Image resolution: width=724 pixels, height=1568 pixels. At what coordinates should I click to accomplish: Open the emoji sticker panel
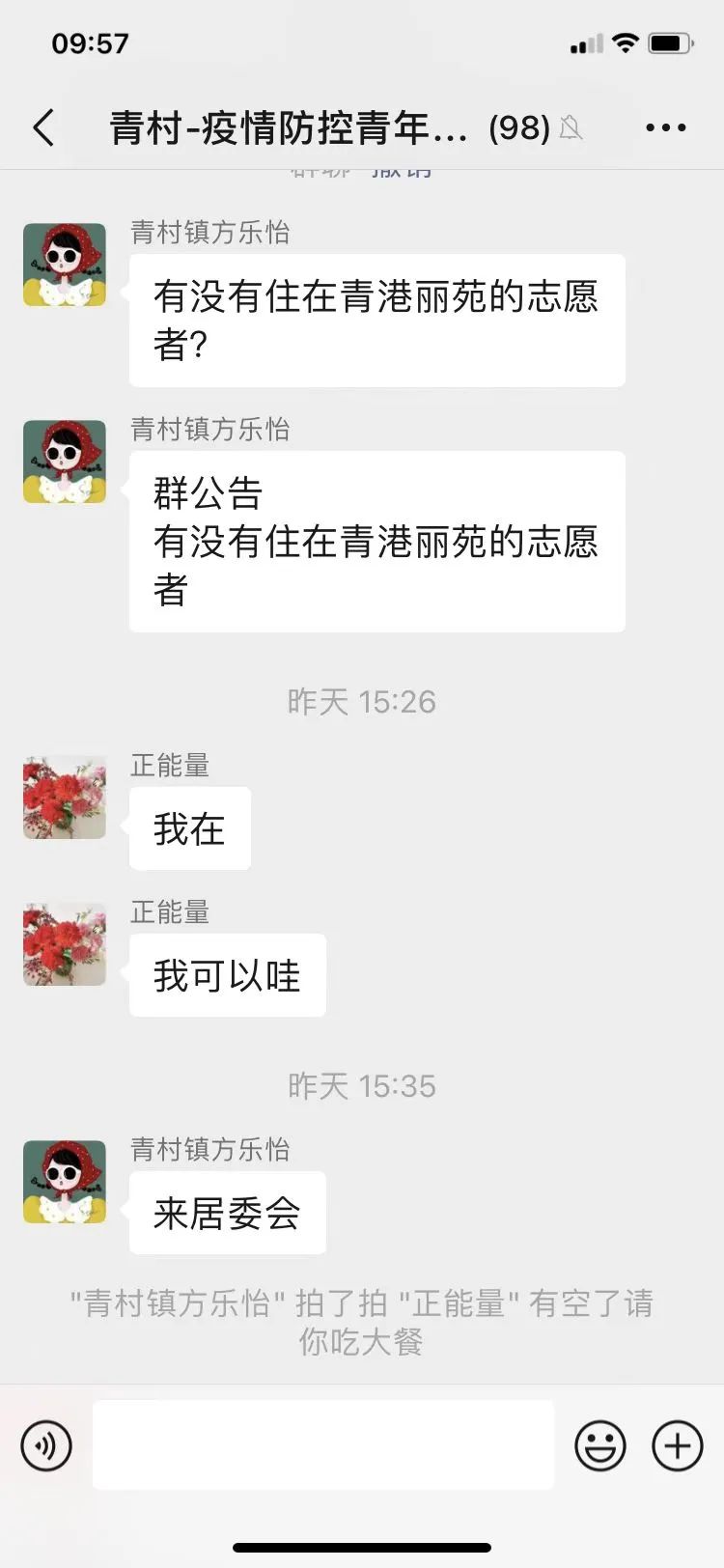(599, 1445)
